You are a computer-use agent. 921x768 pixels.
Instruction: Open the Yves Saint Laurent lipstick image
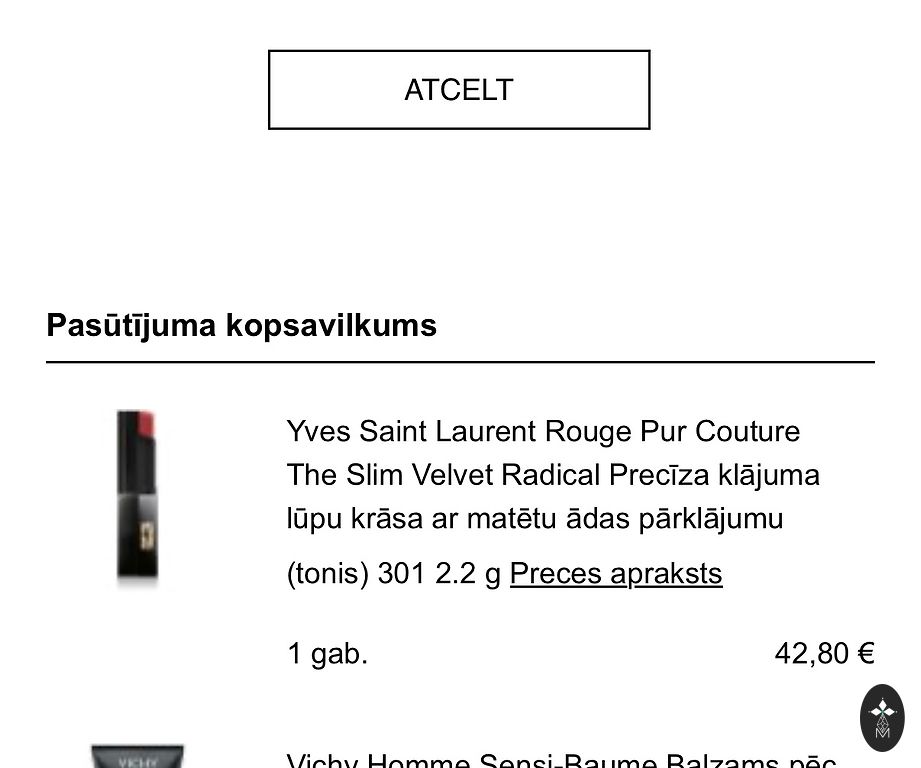tap(137, 496)
